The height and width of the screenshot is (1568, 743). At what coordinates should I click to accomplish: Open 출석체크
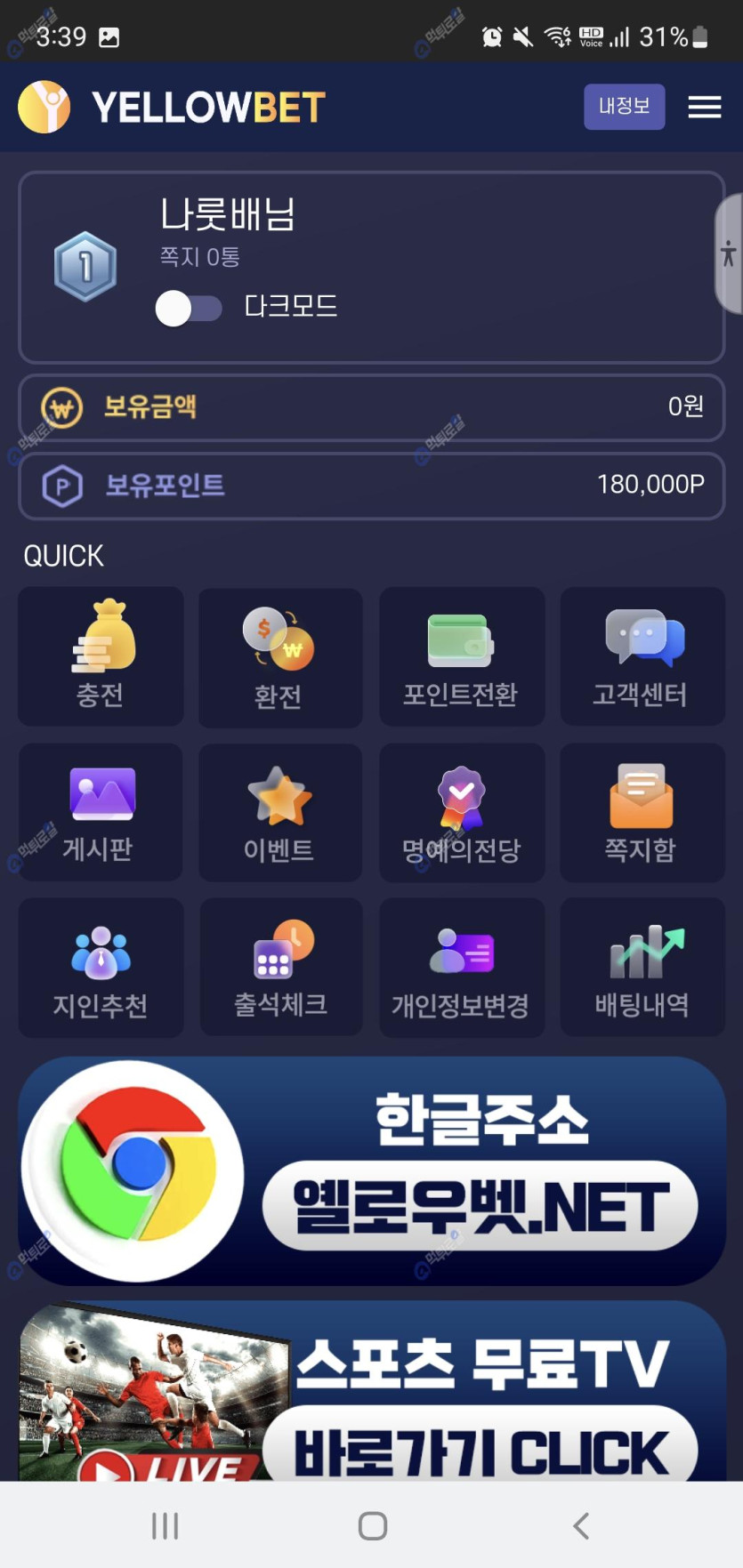[279, 968]
